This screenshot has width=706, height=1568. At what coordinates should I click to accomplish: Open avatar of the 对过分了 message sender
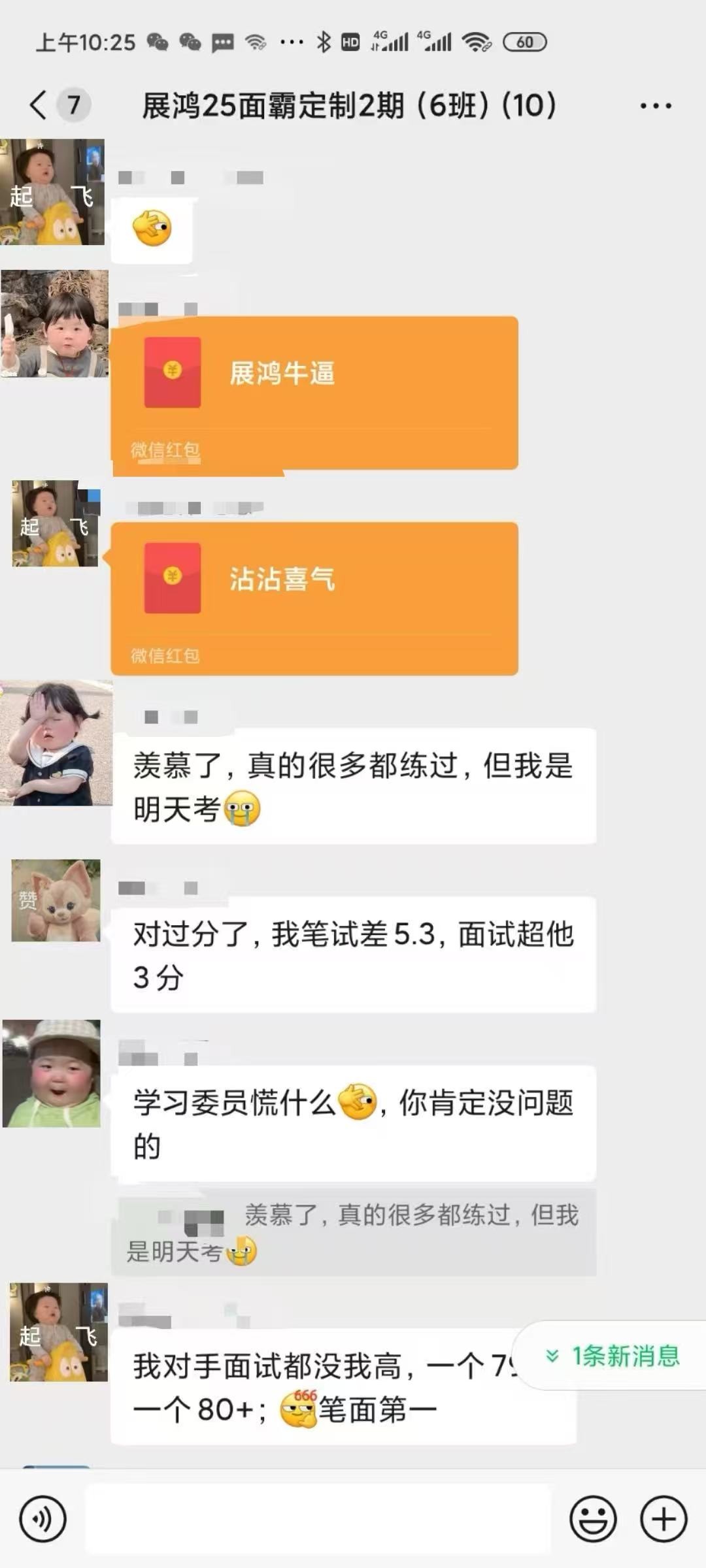pyautogui.click(x=56, y=901)
